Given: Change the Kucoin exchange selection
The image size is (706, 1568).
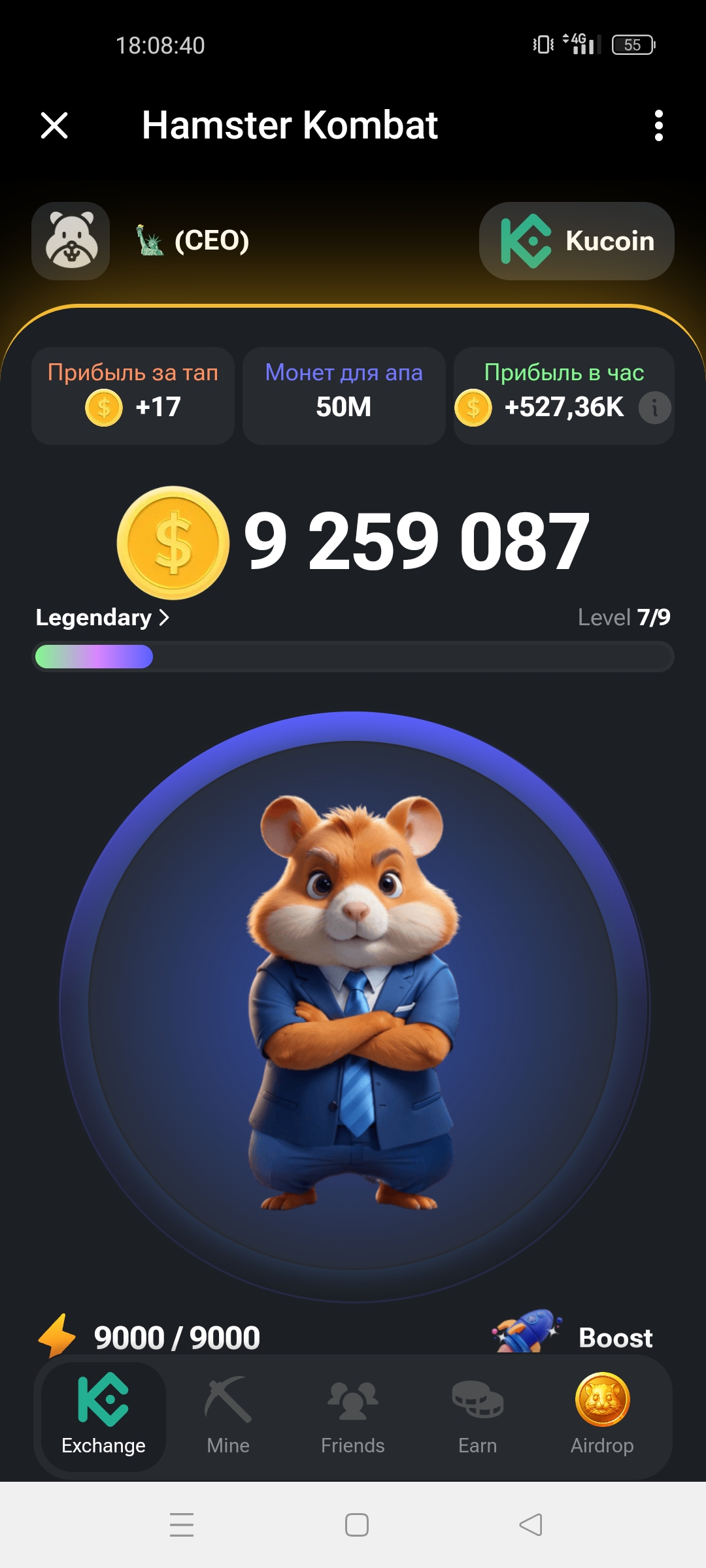Looking at the screenshot, I should [x=577, y=241].
